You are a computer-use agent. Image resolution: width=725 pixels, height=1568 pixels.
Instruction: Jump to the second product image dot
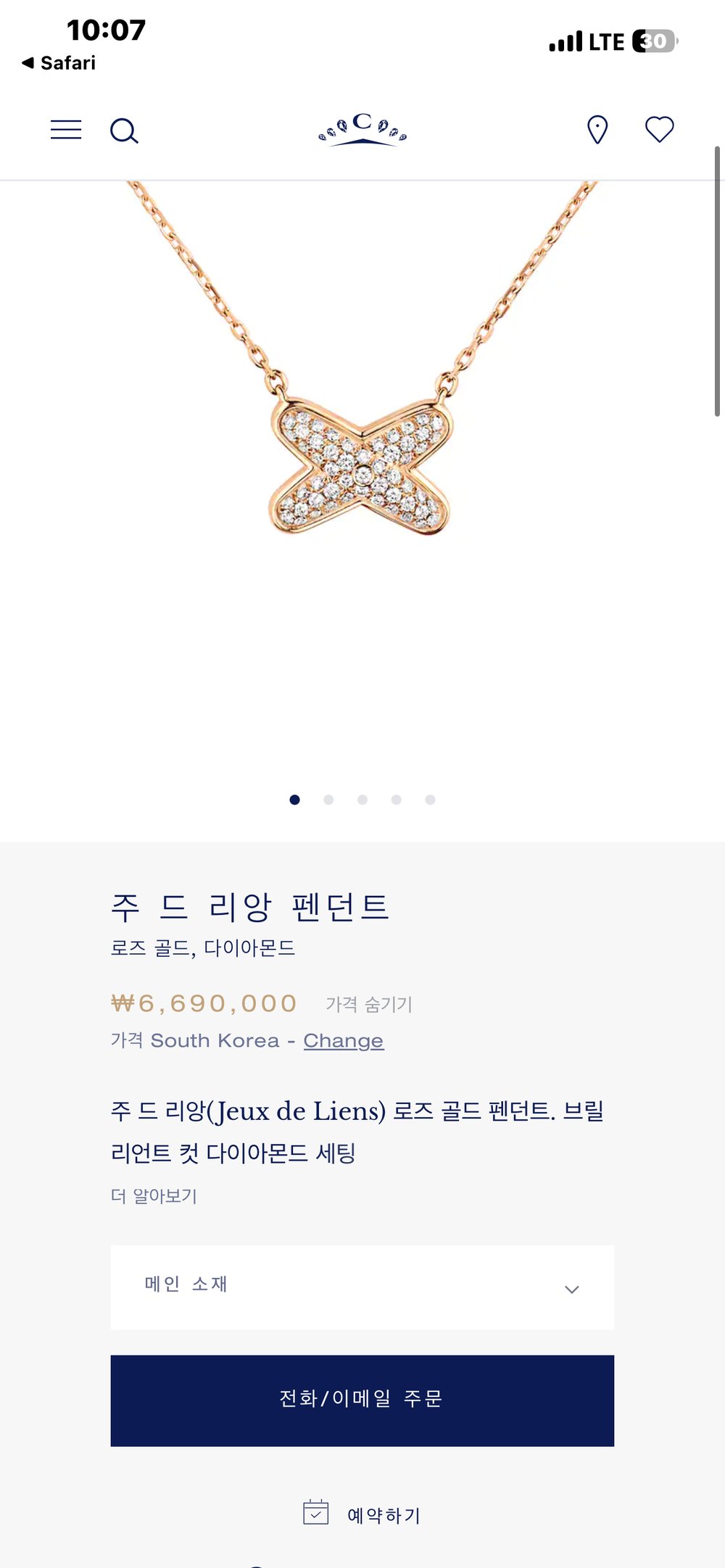pyautogui.click(x=328, y=800)
